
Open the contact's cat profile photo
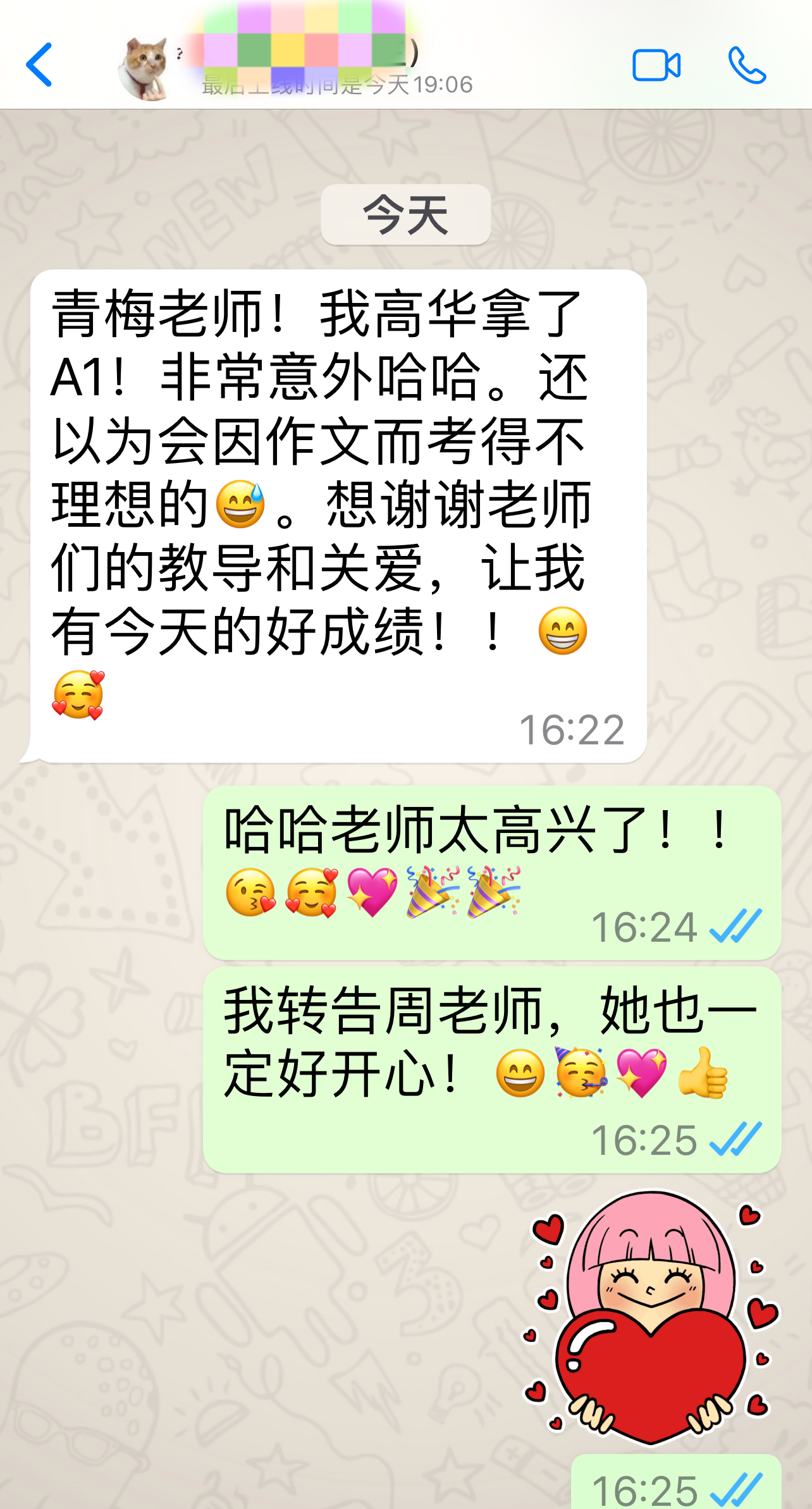pyautogui.click(x=144, y=68)
